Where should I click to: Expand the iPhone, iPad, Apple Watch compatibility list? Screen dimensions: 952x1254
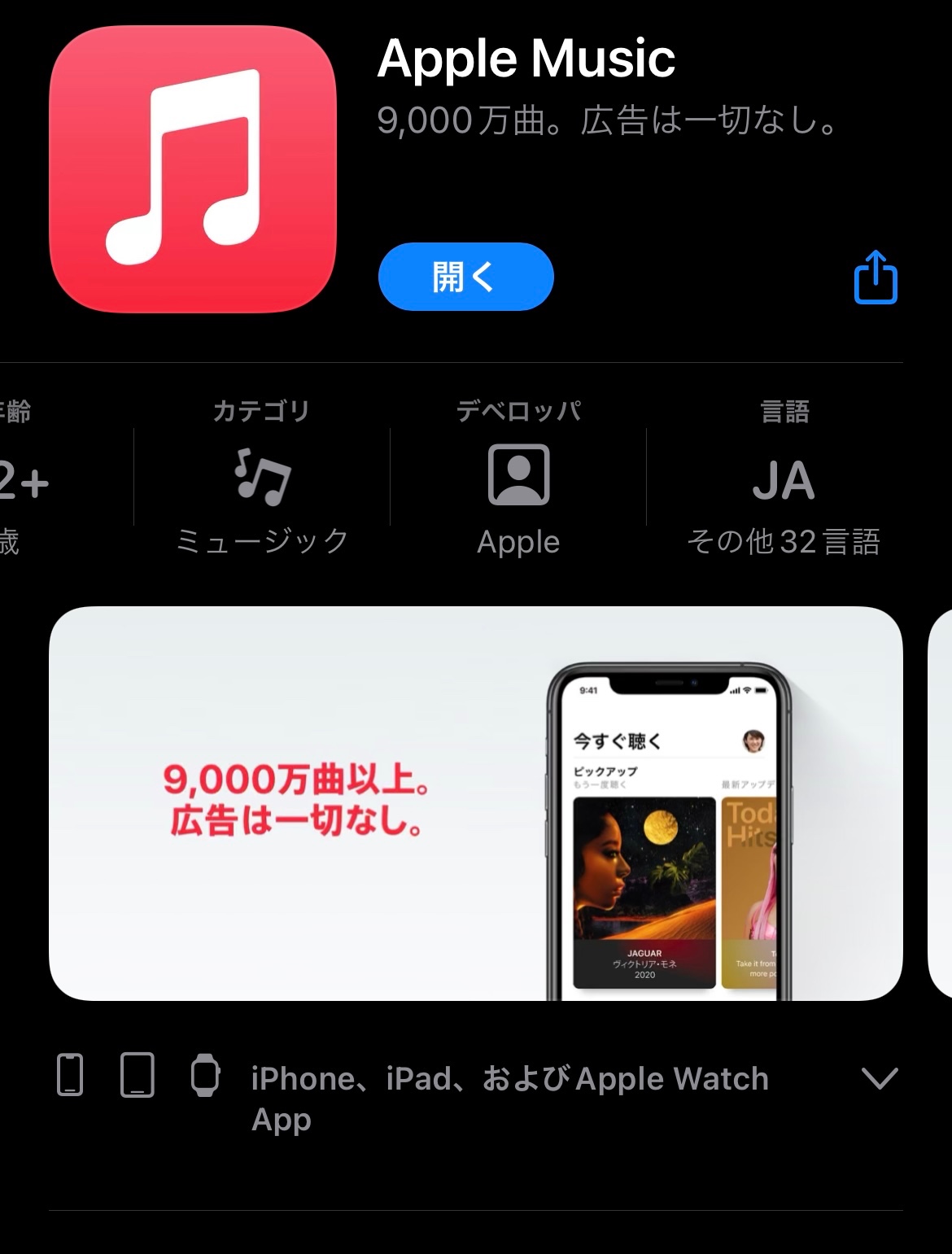pyautogui.click(x=879, y=1078)
